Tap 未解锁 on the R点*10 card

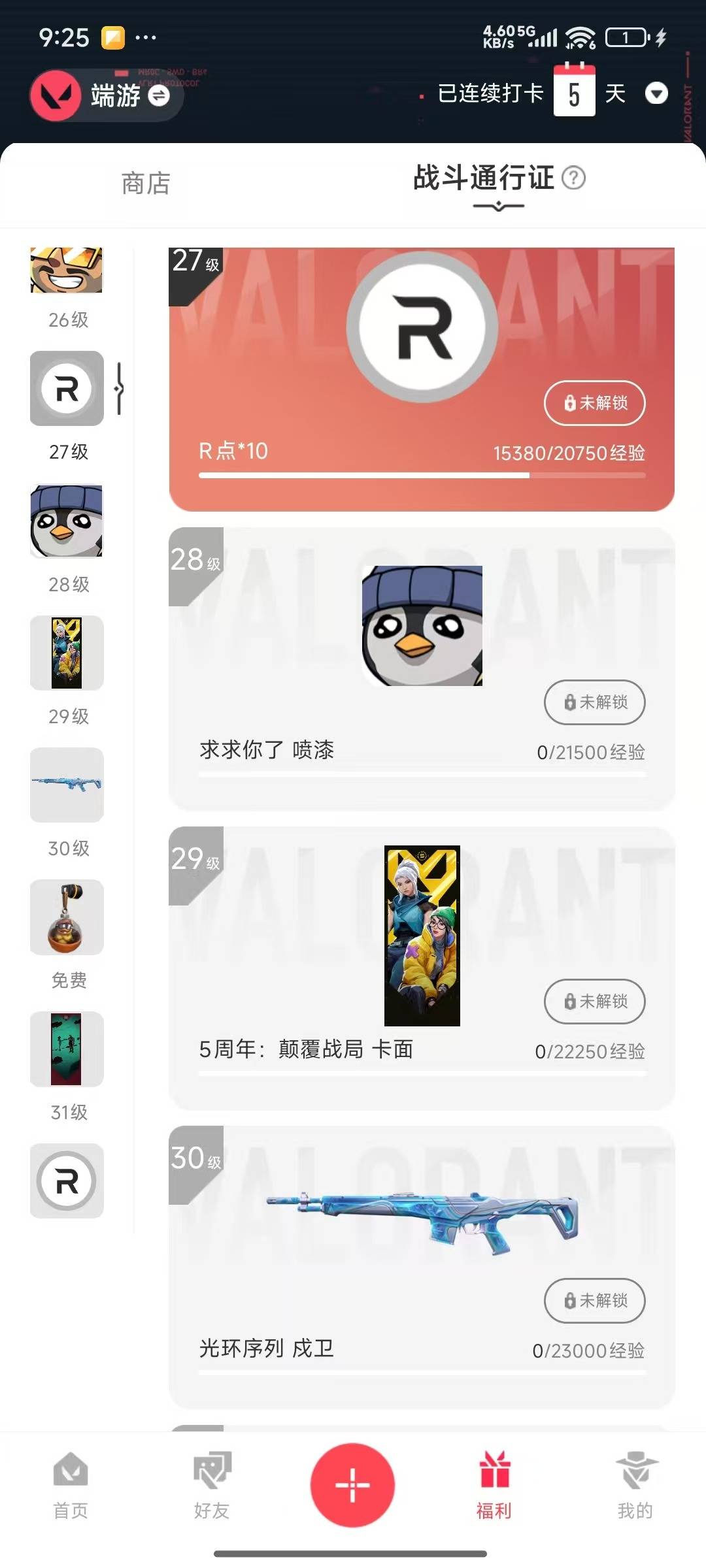click(x=594, y=402)
